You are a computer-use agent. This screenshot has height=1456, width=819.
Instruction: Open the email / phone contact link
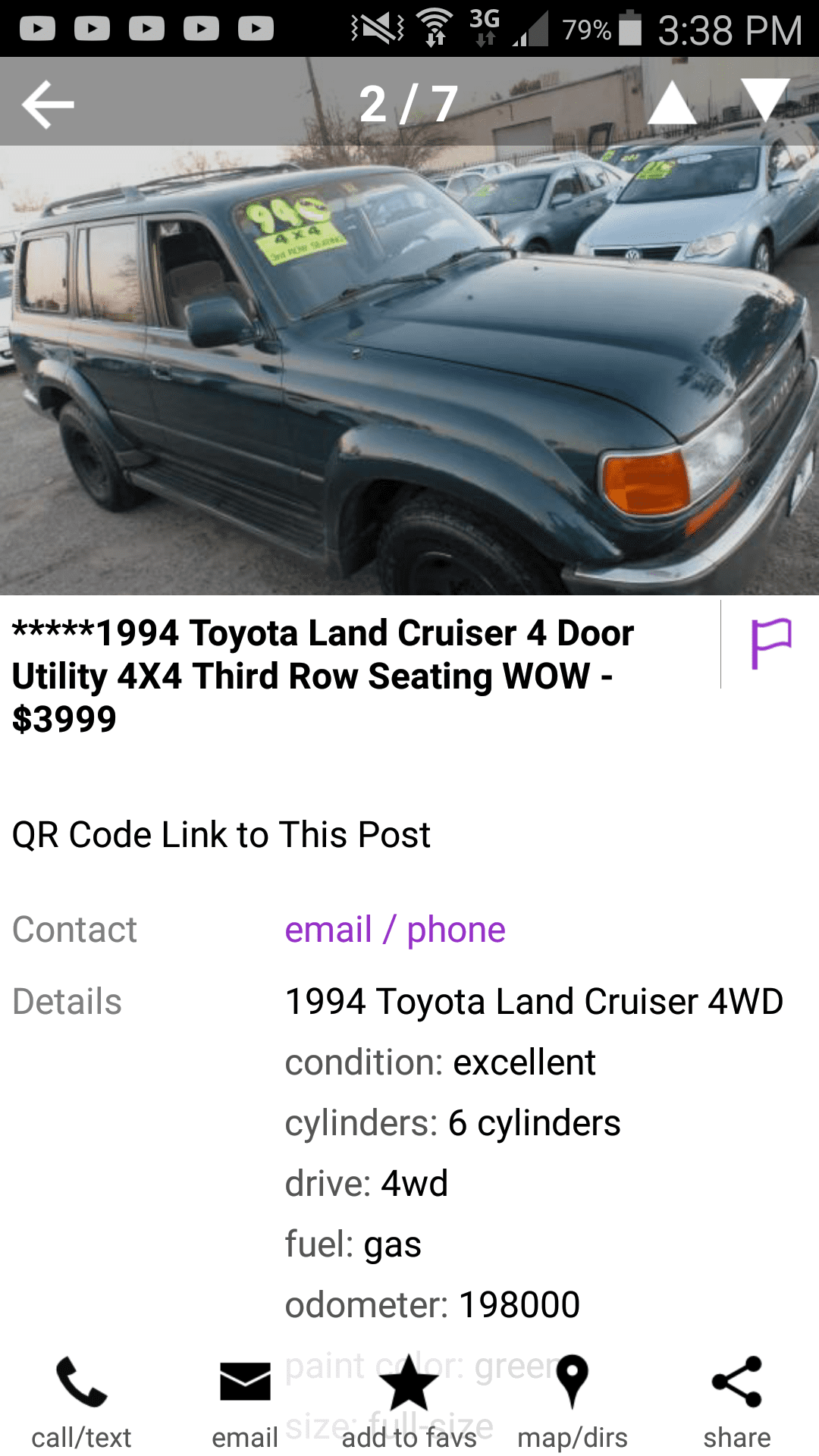click(x=395, y=930)
